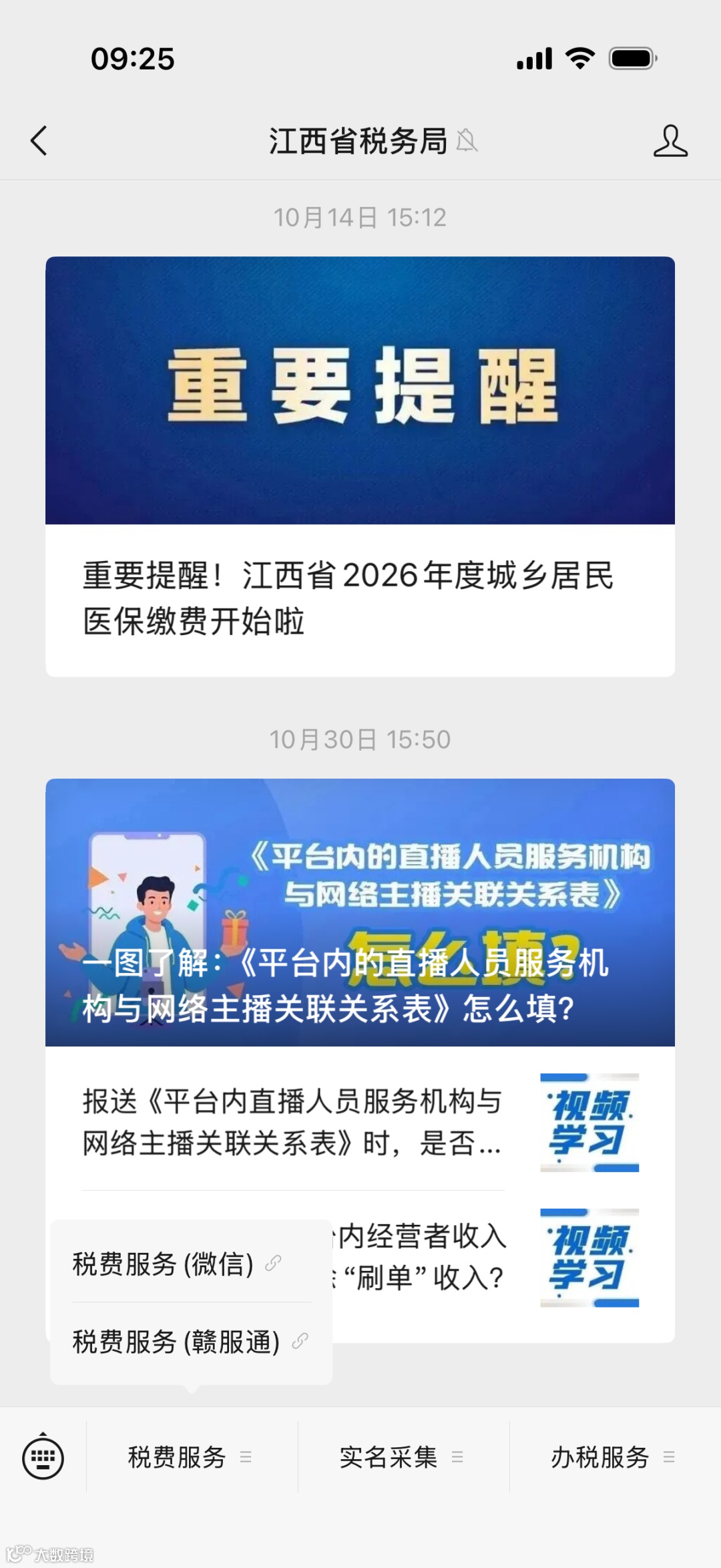Screen dimensions: 721x1568
Task: Select the 视频学习 thumbnail on the second article
Action: tap(590, 1255)
